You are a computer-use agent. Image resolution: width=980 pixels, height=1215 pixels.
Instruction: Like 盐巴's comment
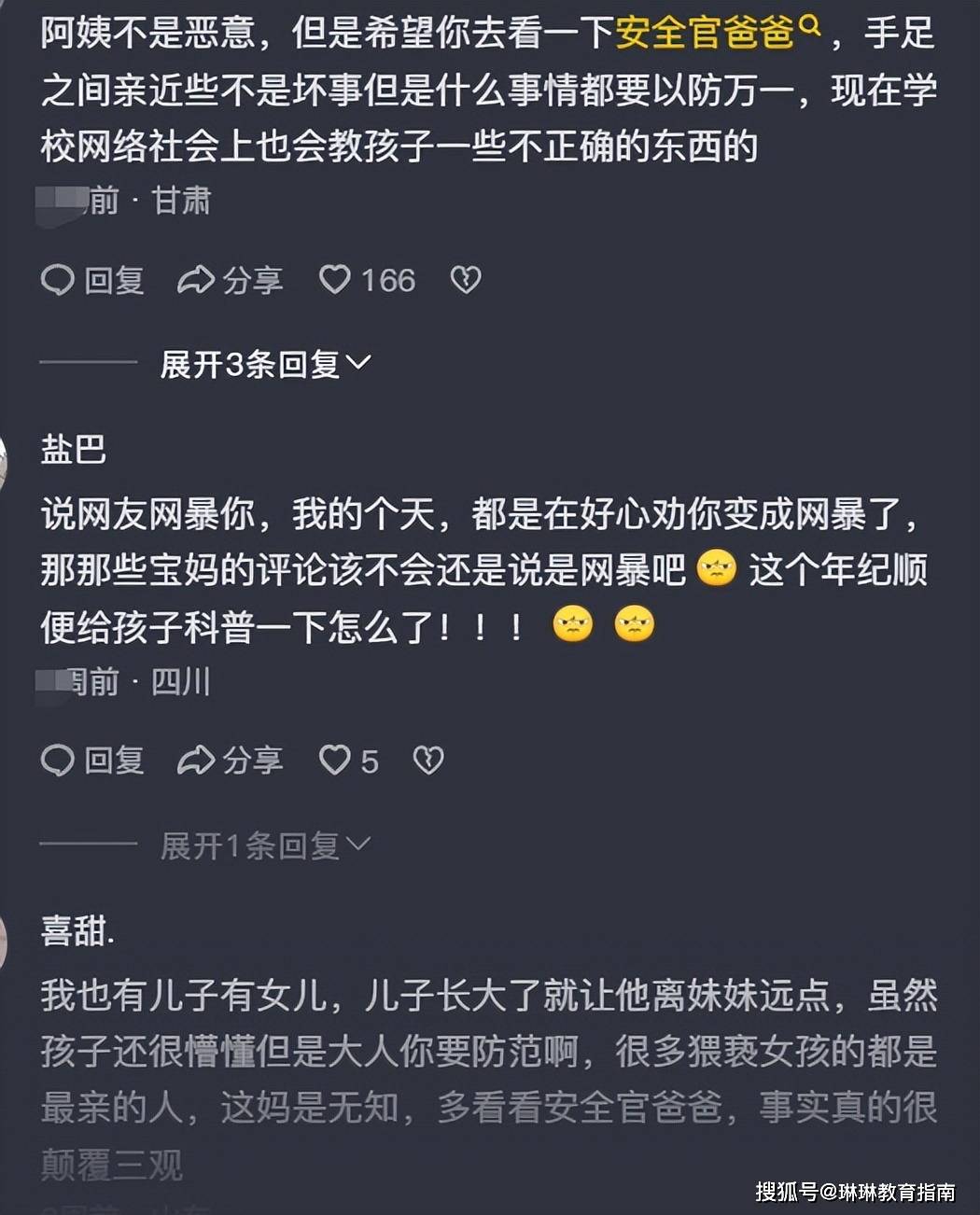click(336, 761)
